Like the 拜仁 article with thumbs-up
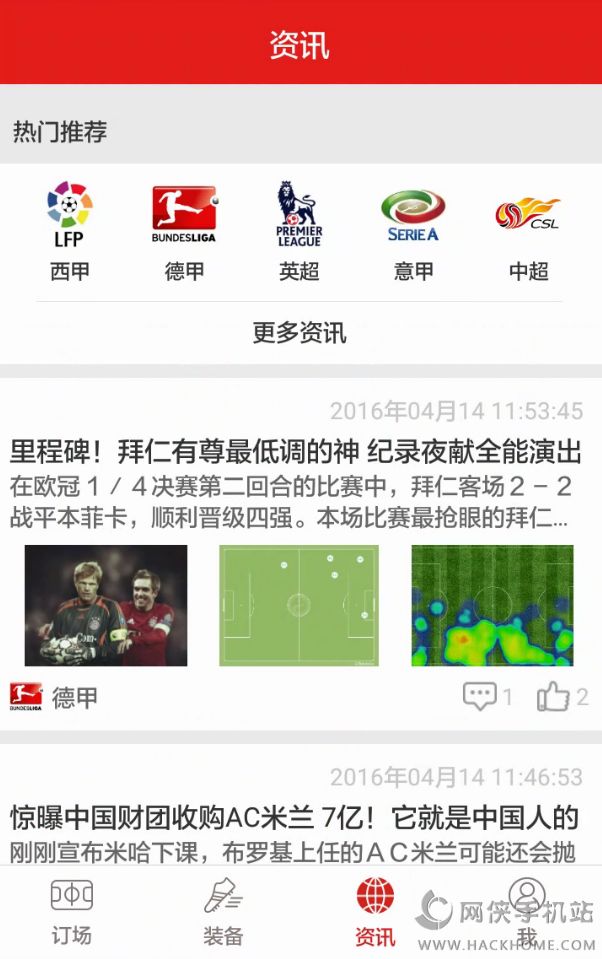The image size is (602, 959). [562, 696]
